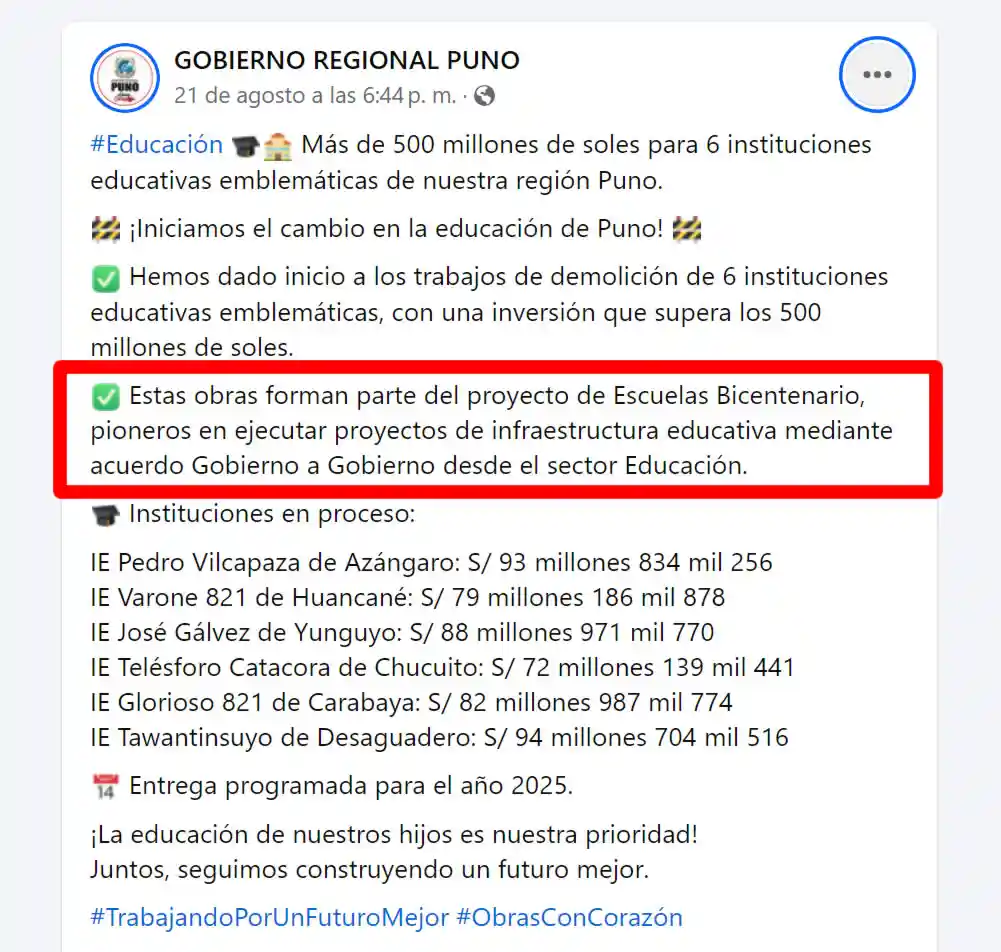This screenshot has height=952, width=1001.
Task: Open GOBIERNO REGIONAL PUNO page name
Action: click(346, 60)
